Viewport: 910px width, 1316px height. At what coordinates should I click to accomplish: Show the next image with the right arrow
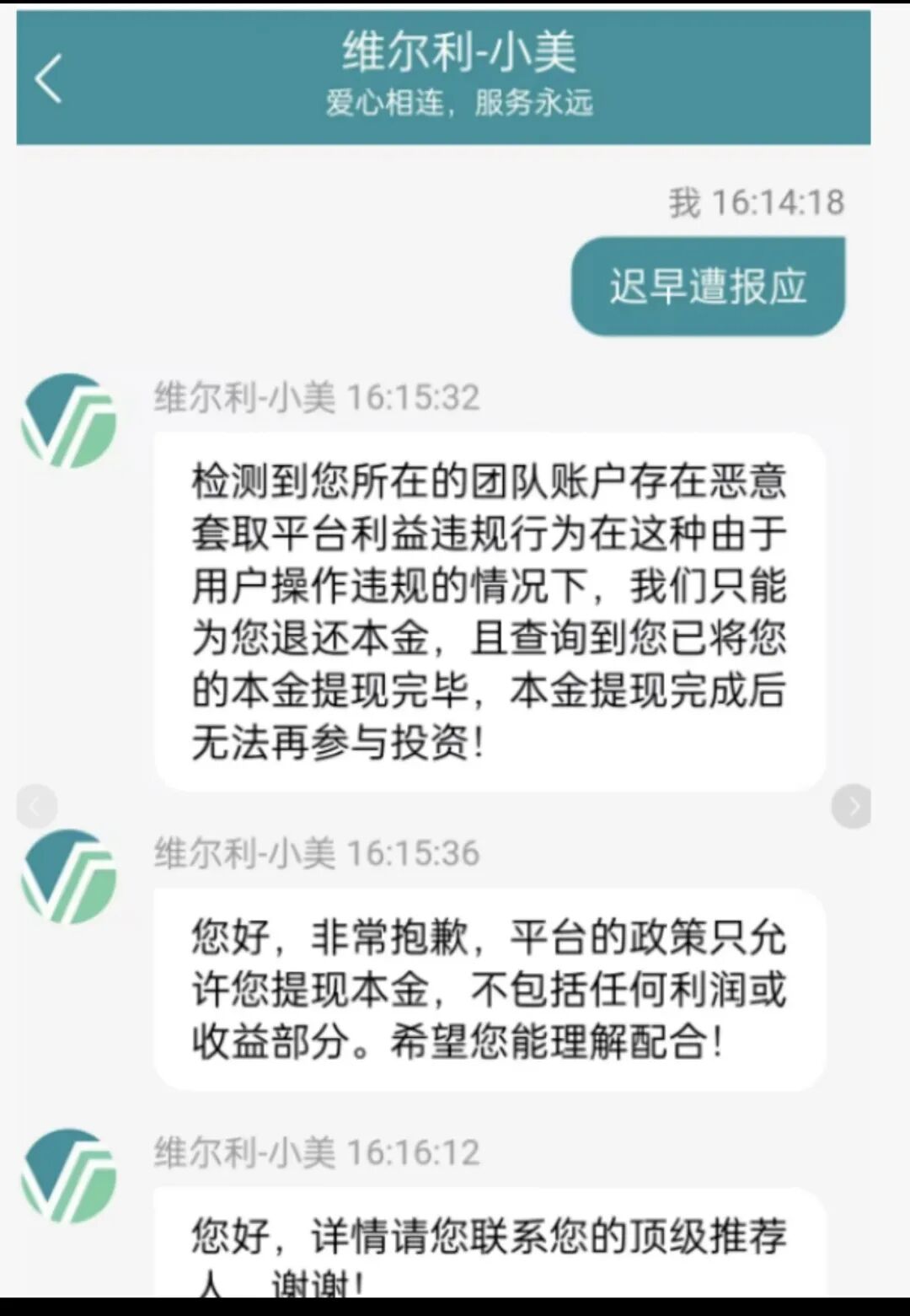(x=852, y=807)
